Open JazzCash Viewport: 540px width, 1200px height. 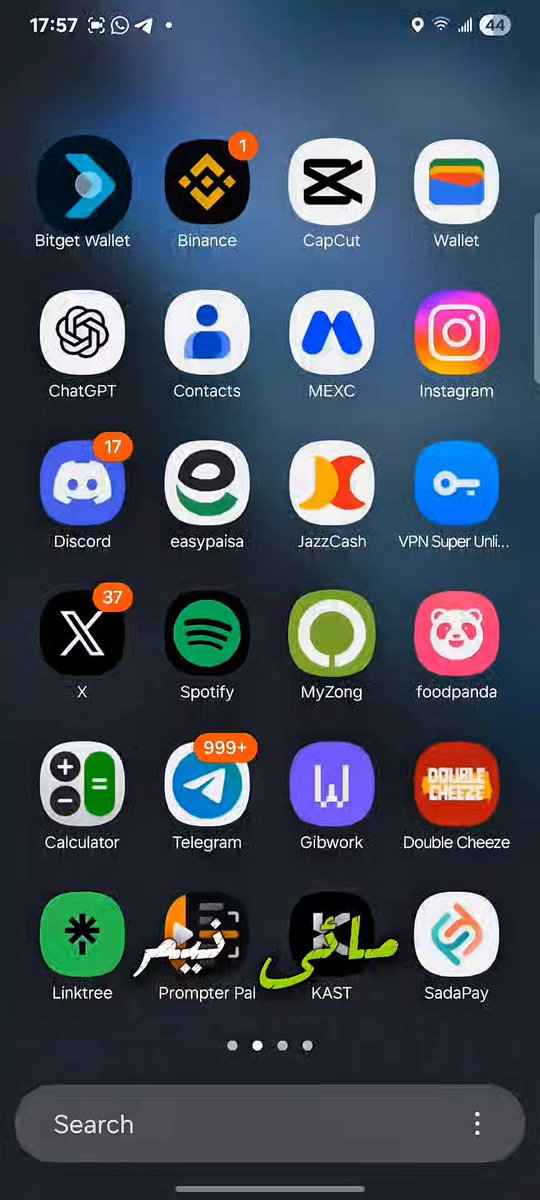332,484
